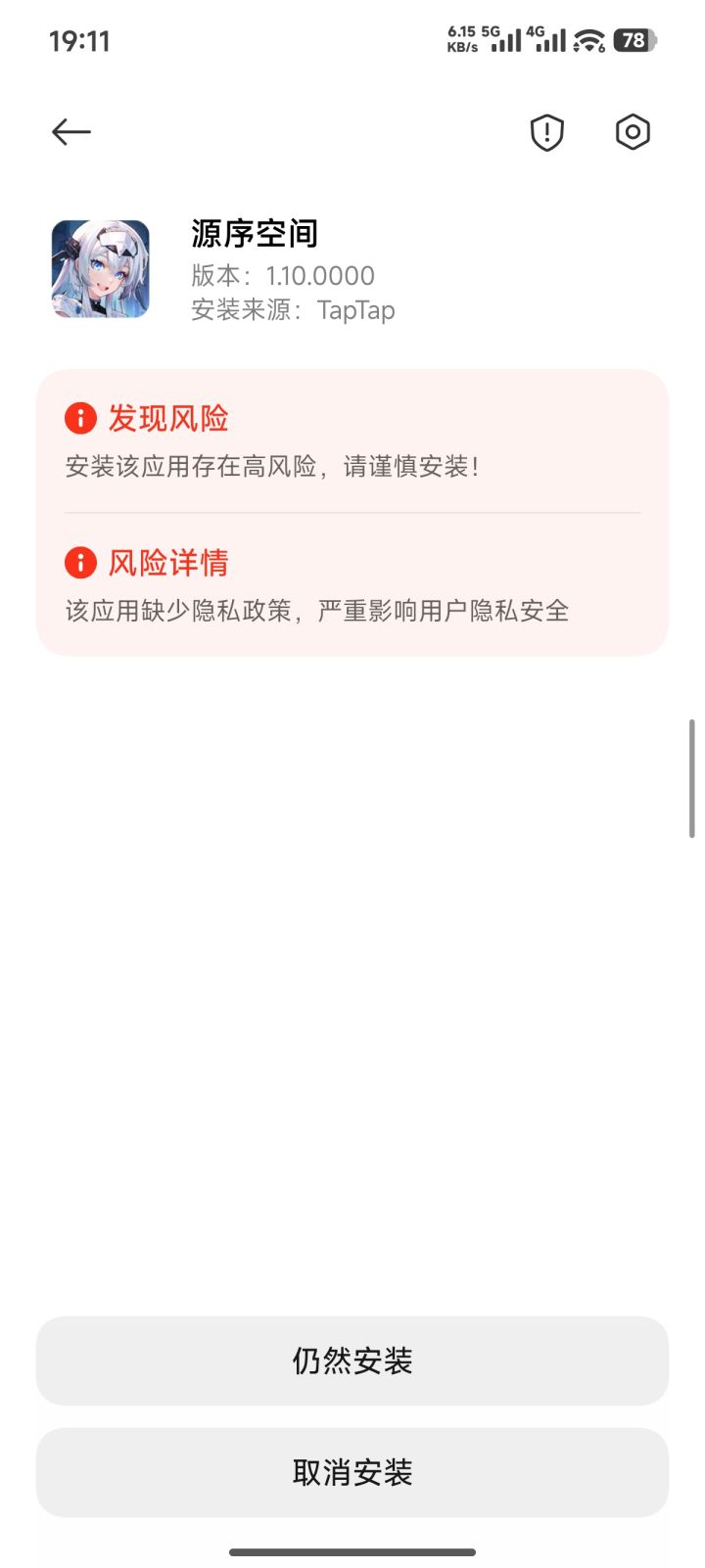Tap the TapTap install source label
This screenshot has width=705, height=1568.
click(x=355, y=310)
